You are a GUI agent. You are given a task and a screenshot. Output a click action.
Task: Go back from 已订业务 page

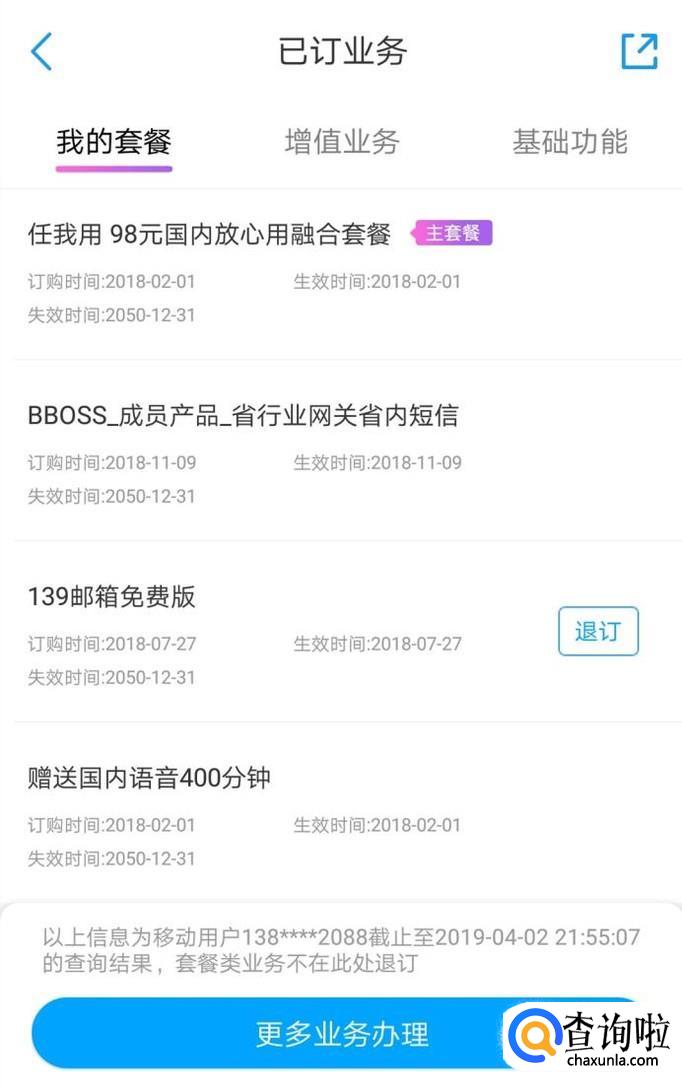pos(41,51)
